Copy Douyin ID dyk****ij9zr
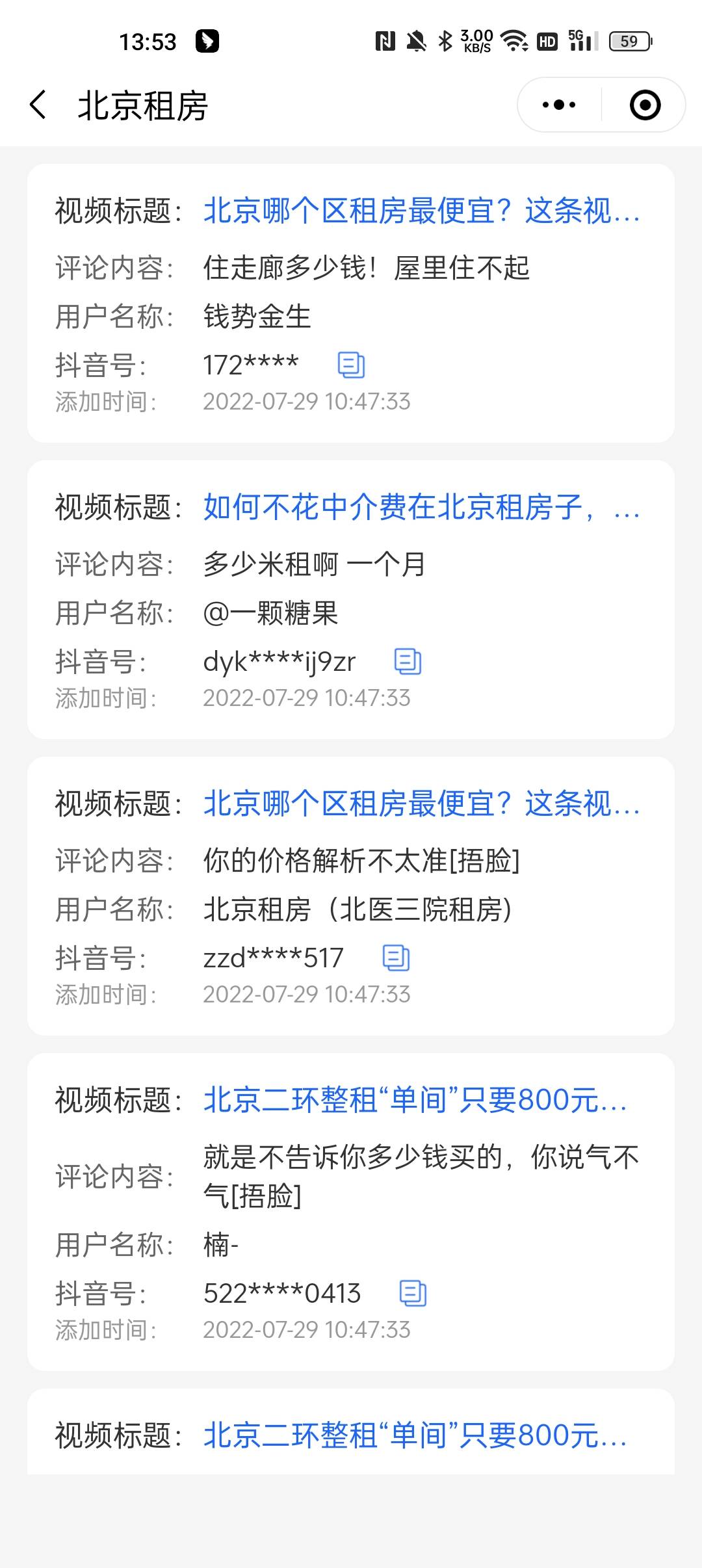The width and height of the screenshot is (702, 1568). point(408,662)
